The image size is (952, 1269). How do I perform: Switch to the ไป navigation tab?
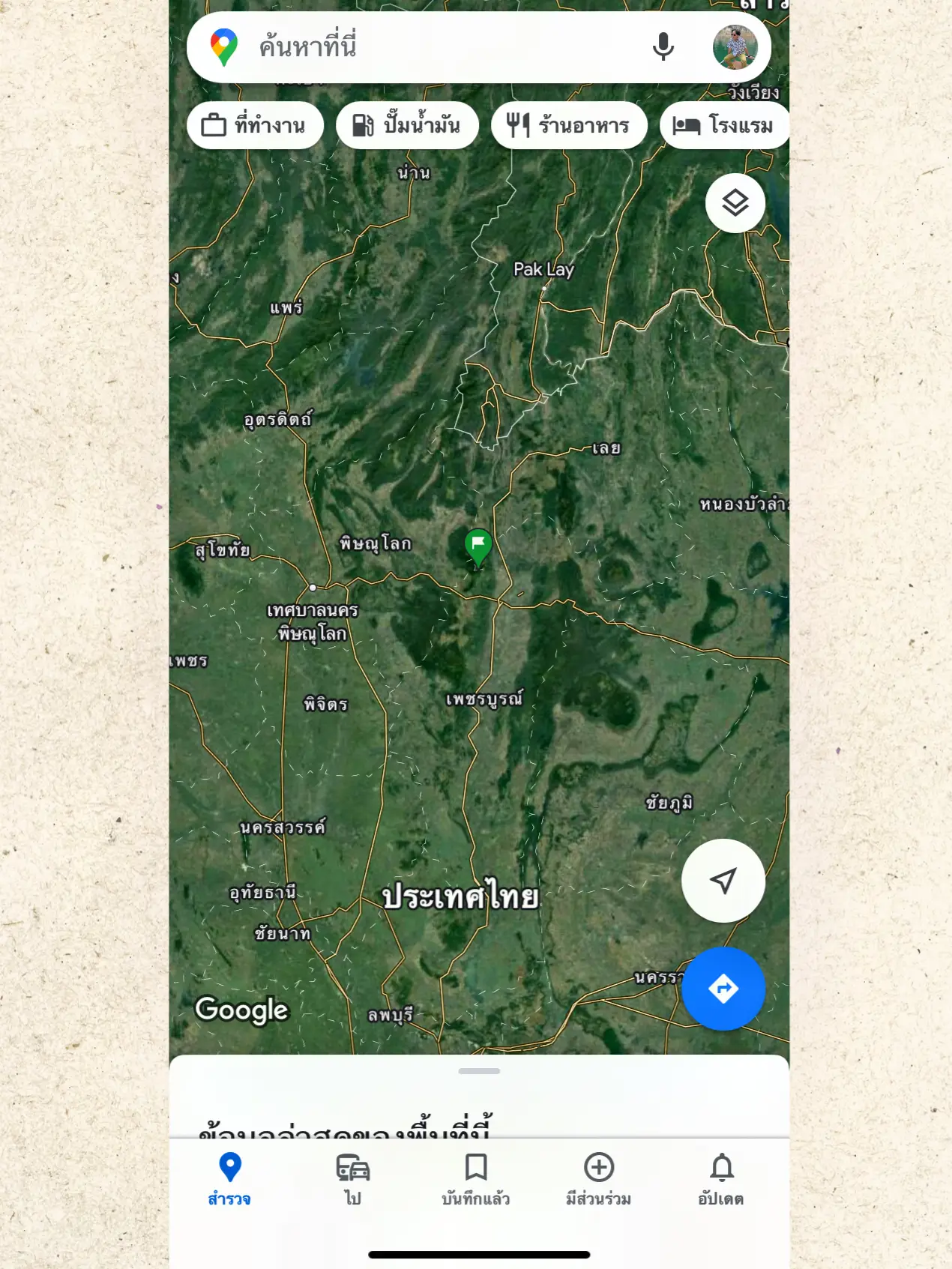tap(353, 1179)
